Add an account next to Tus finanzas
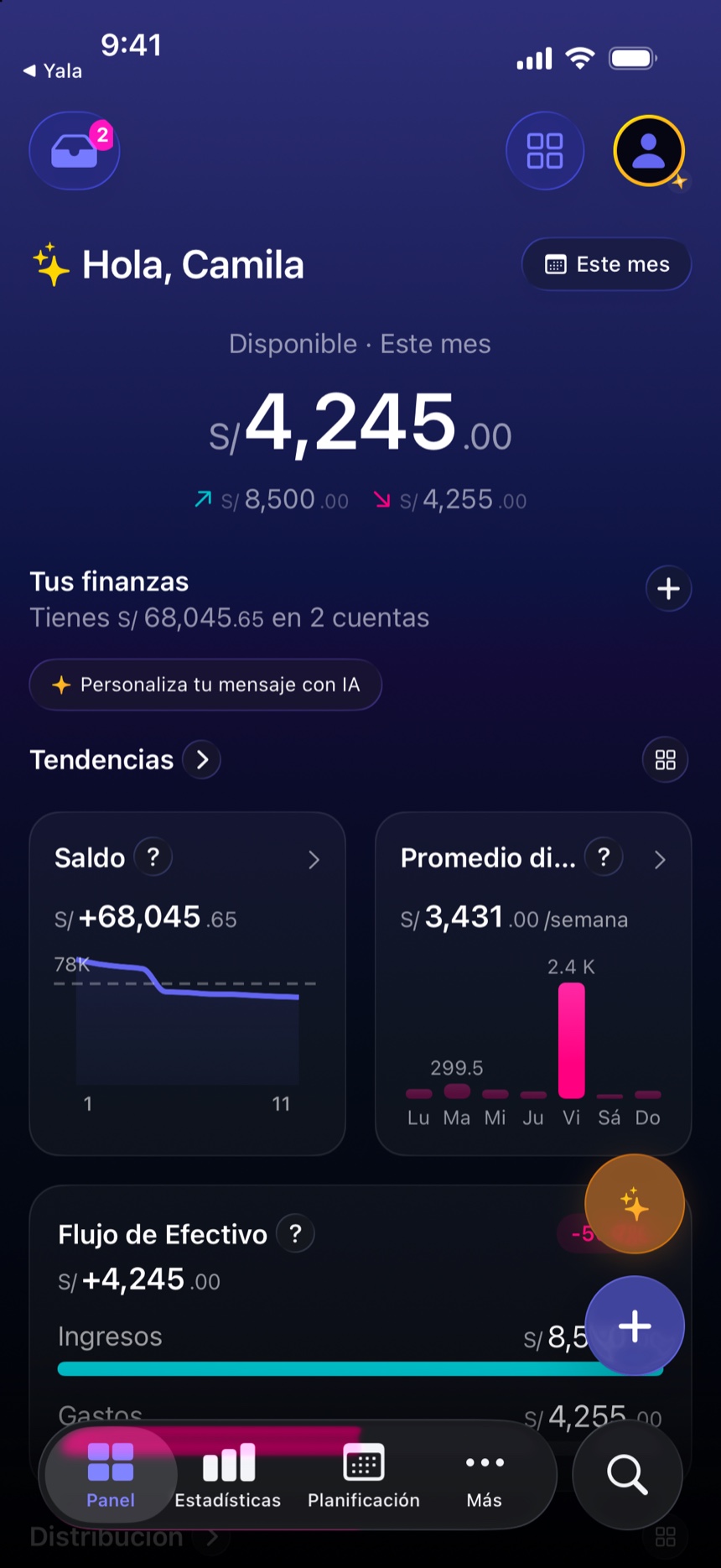 [x=668, y=589]
